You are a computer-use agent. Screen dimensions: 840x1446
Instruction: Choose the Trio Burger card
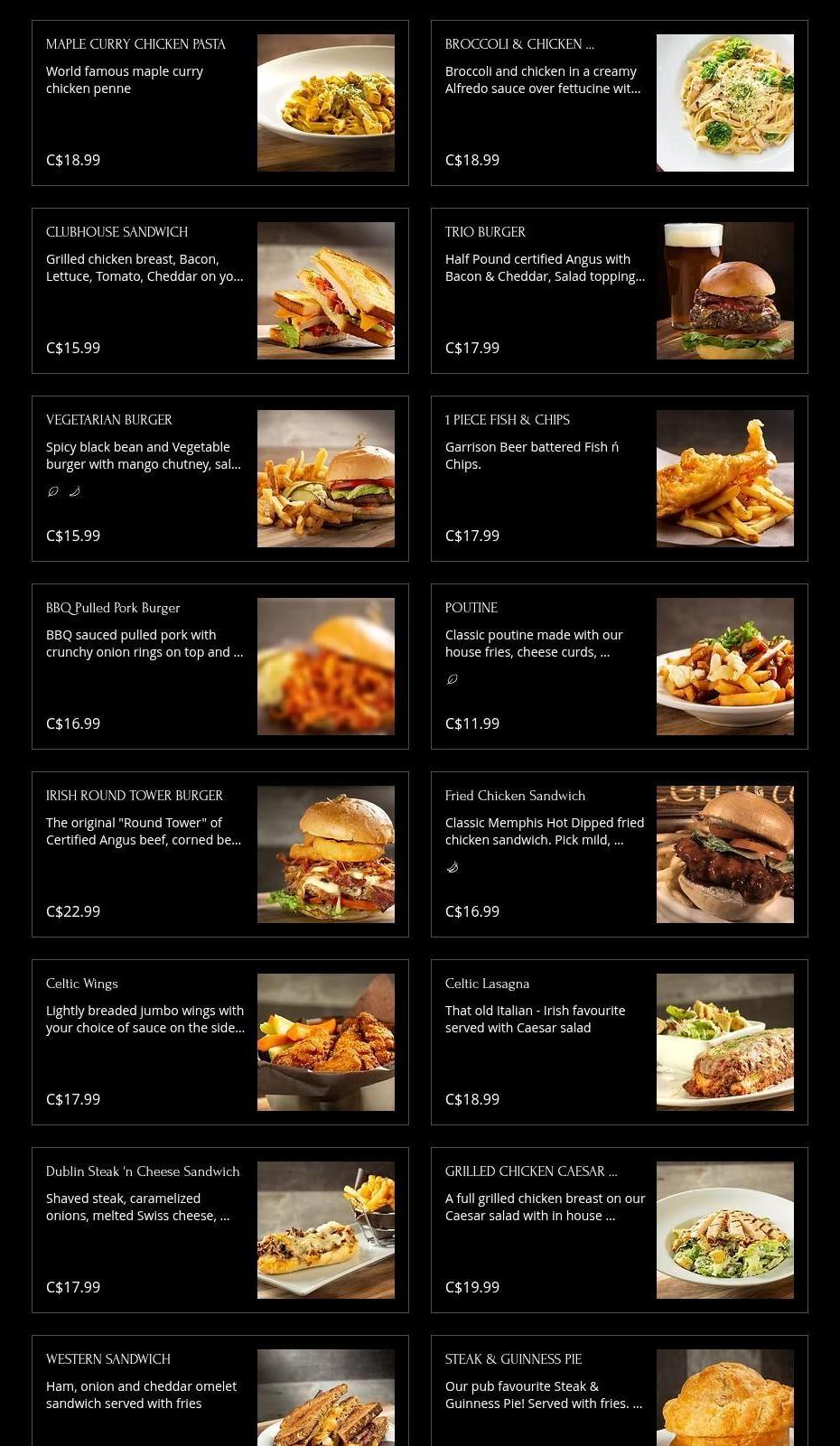[x=619, y=291]
